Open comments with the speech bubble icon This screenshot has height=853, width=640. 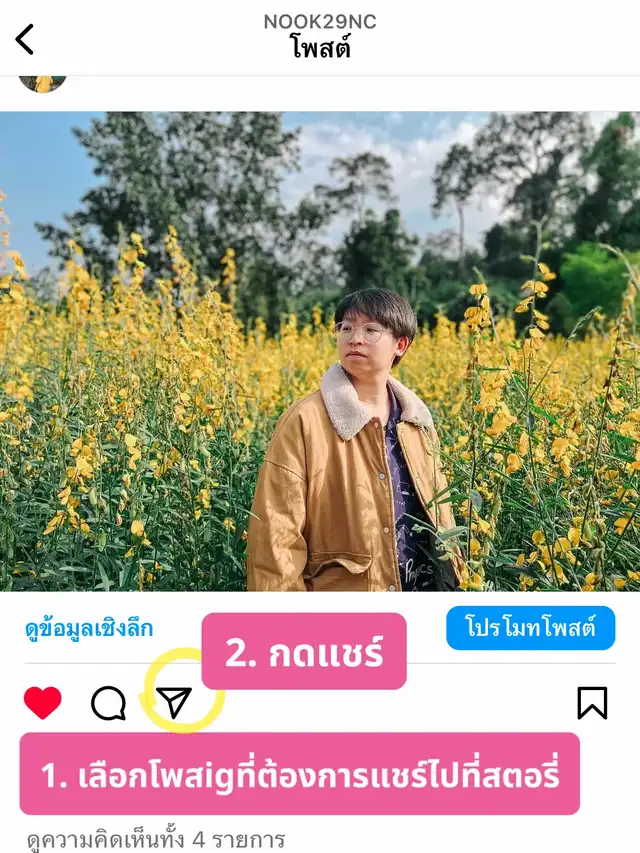108,703
